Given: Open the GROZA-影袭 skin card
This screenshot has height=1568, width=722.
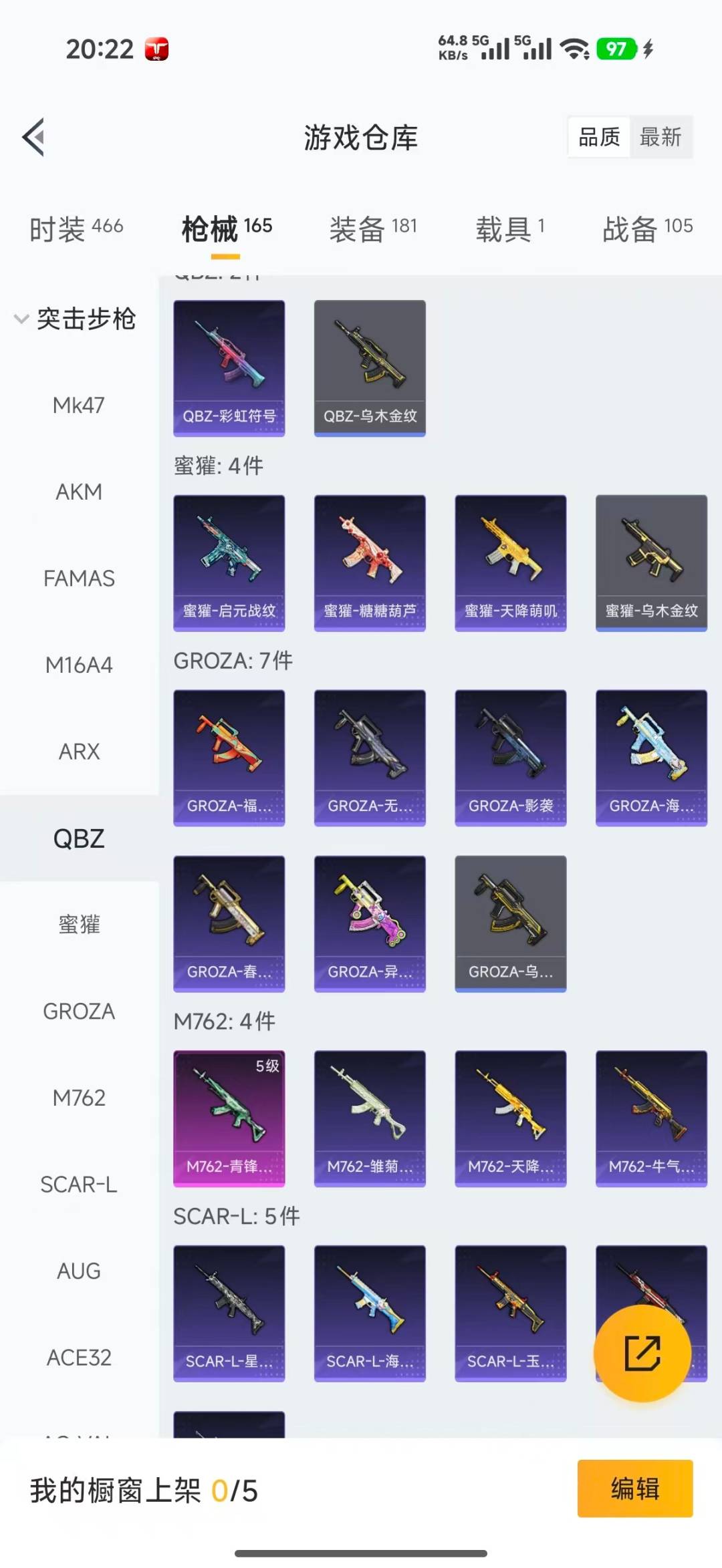Looking at the screenshot, I should [x=511, y=758].
